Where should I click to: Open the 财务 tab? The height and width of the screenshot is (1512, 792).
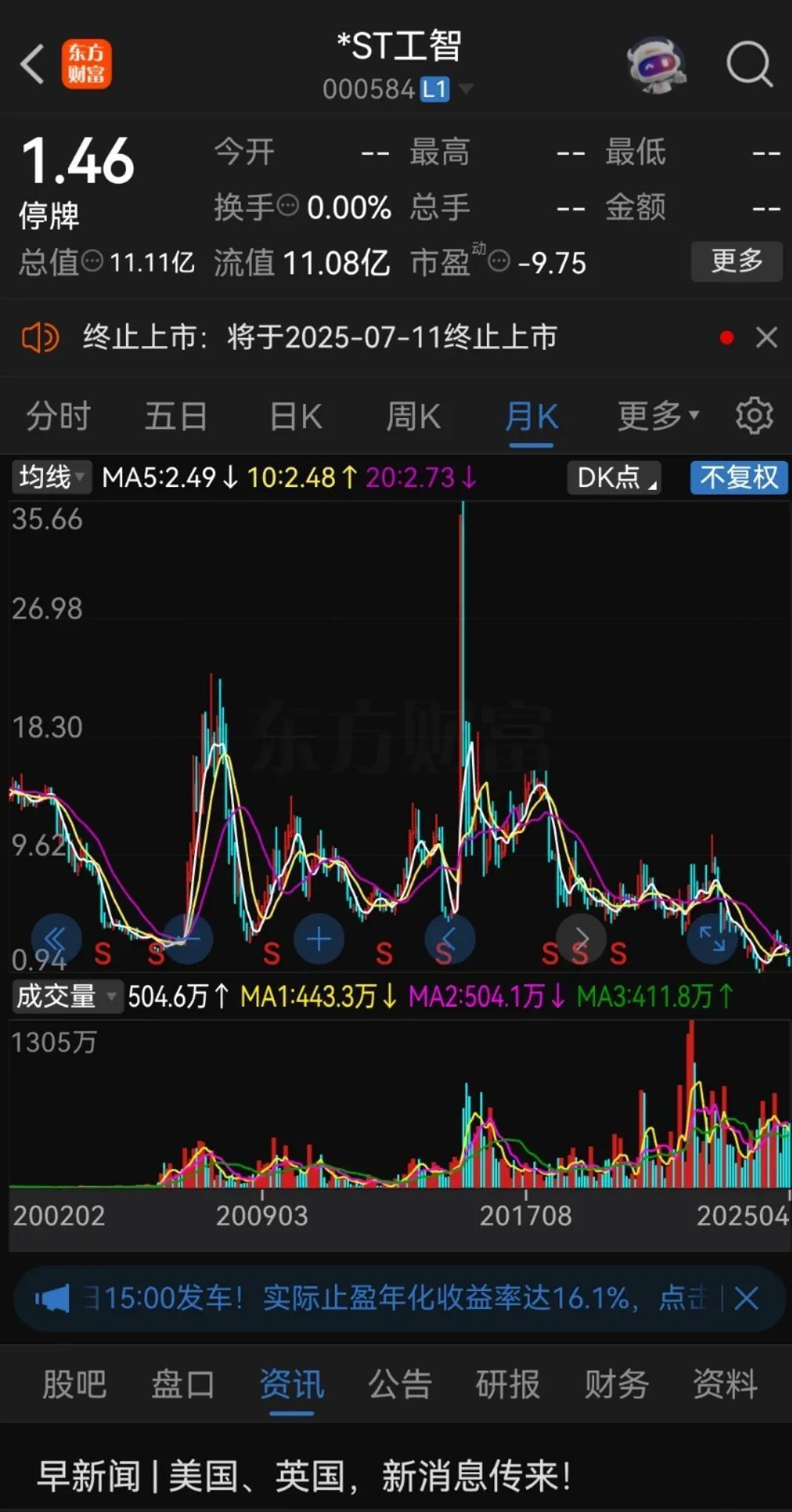(616, 1384)
